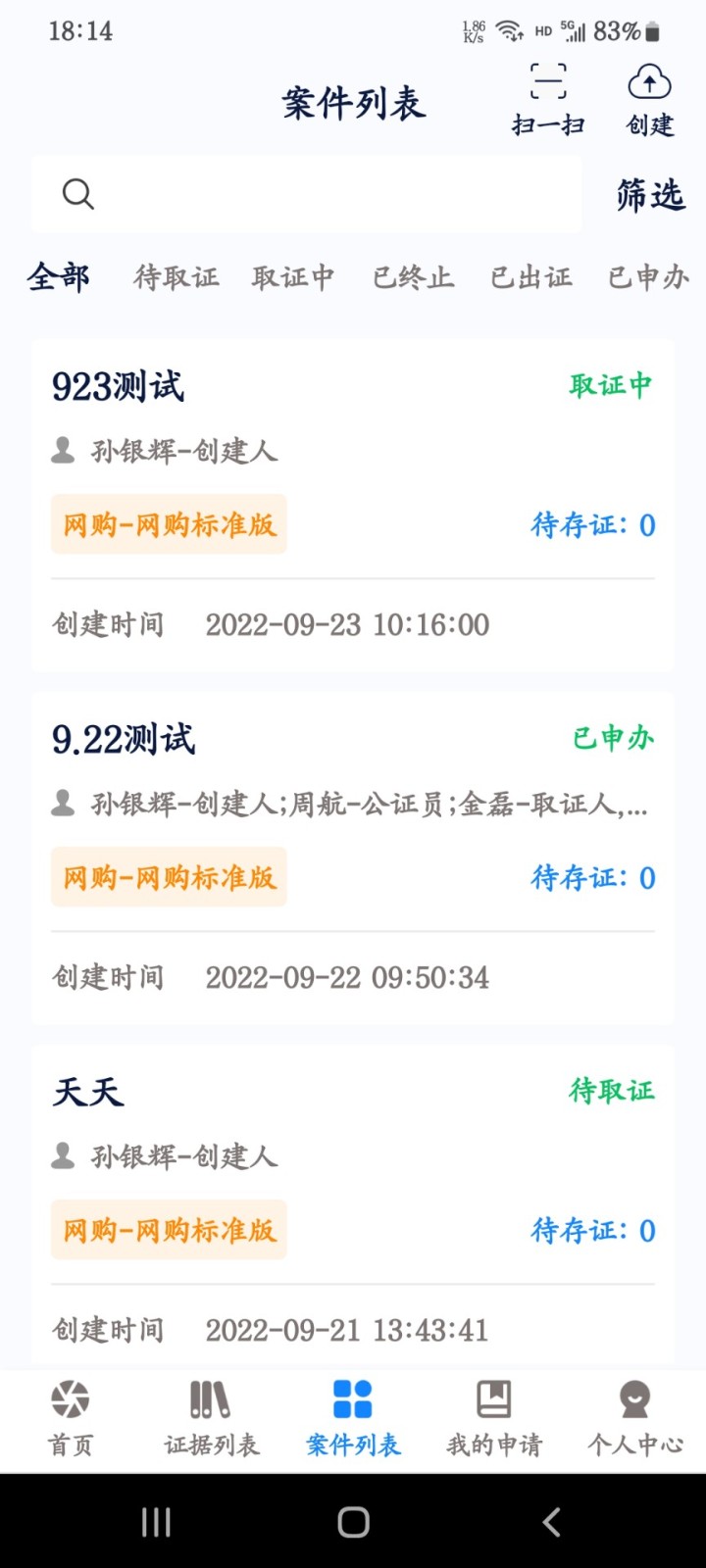
Task: Select the 取证中 status tab
Action: pyautogui.click(x=293, y=277)
